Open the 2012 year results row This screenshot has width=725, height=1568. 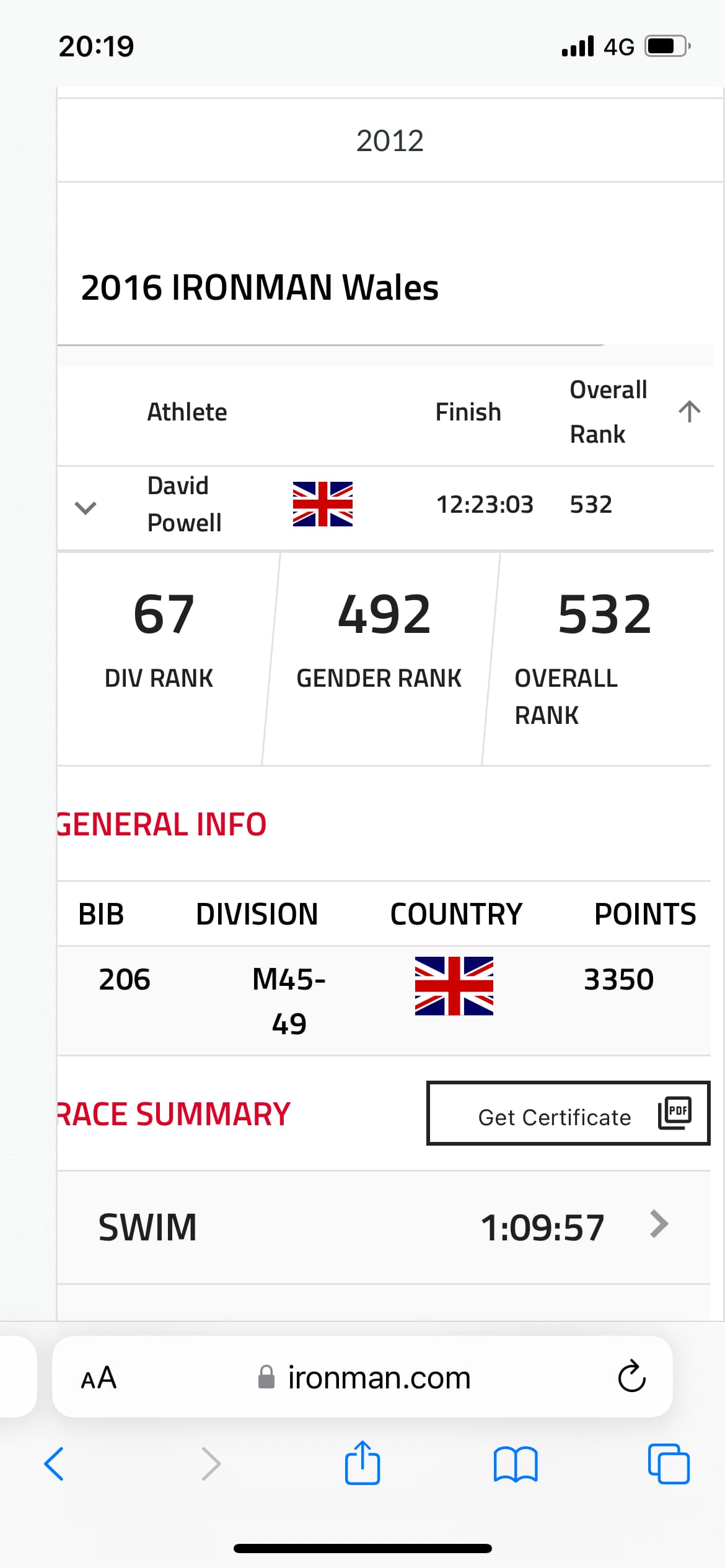pyautogui.click(x=390, y=141)
